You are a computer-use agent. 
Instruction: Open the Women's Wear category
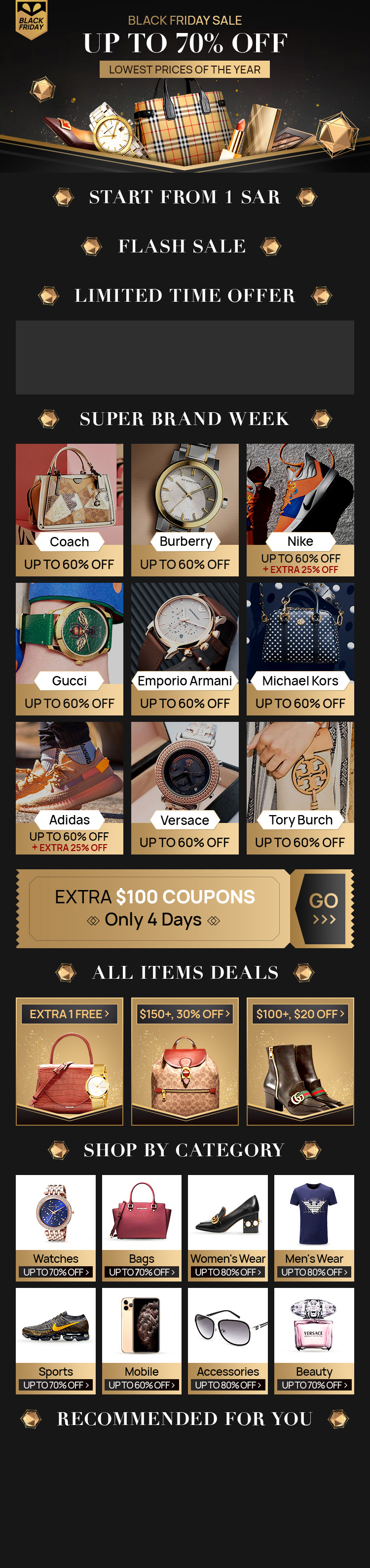click(x=227, y=1227)
